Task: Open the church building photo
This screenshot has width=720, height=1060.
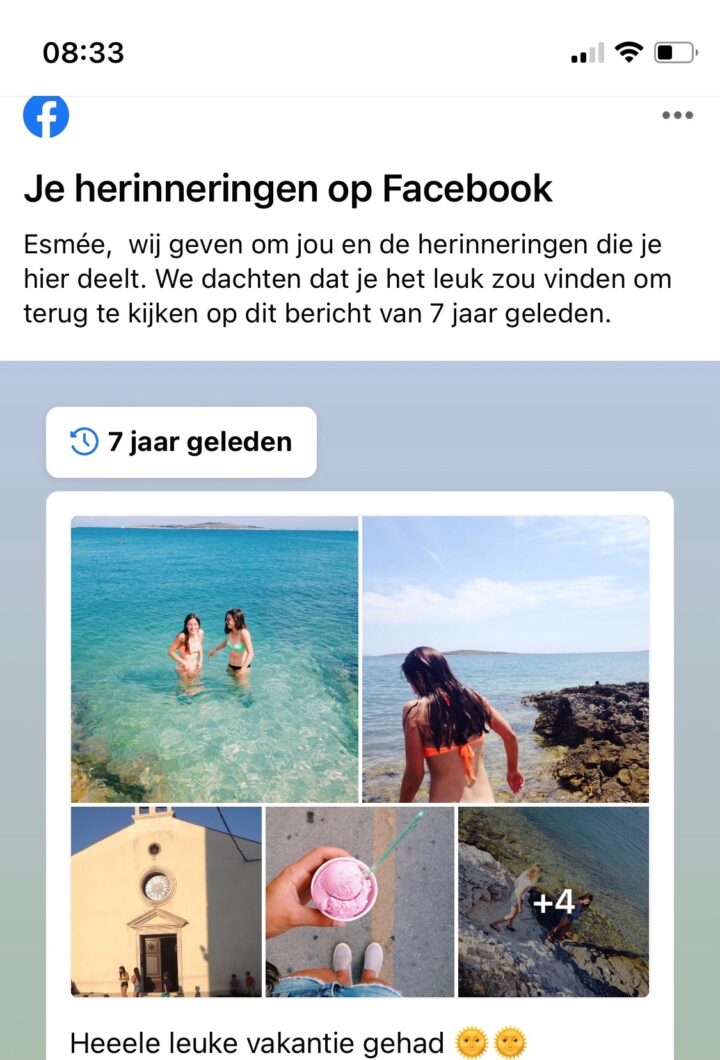Action: coord(166,901)
